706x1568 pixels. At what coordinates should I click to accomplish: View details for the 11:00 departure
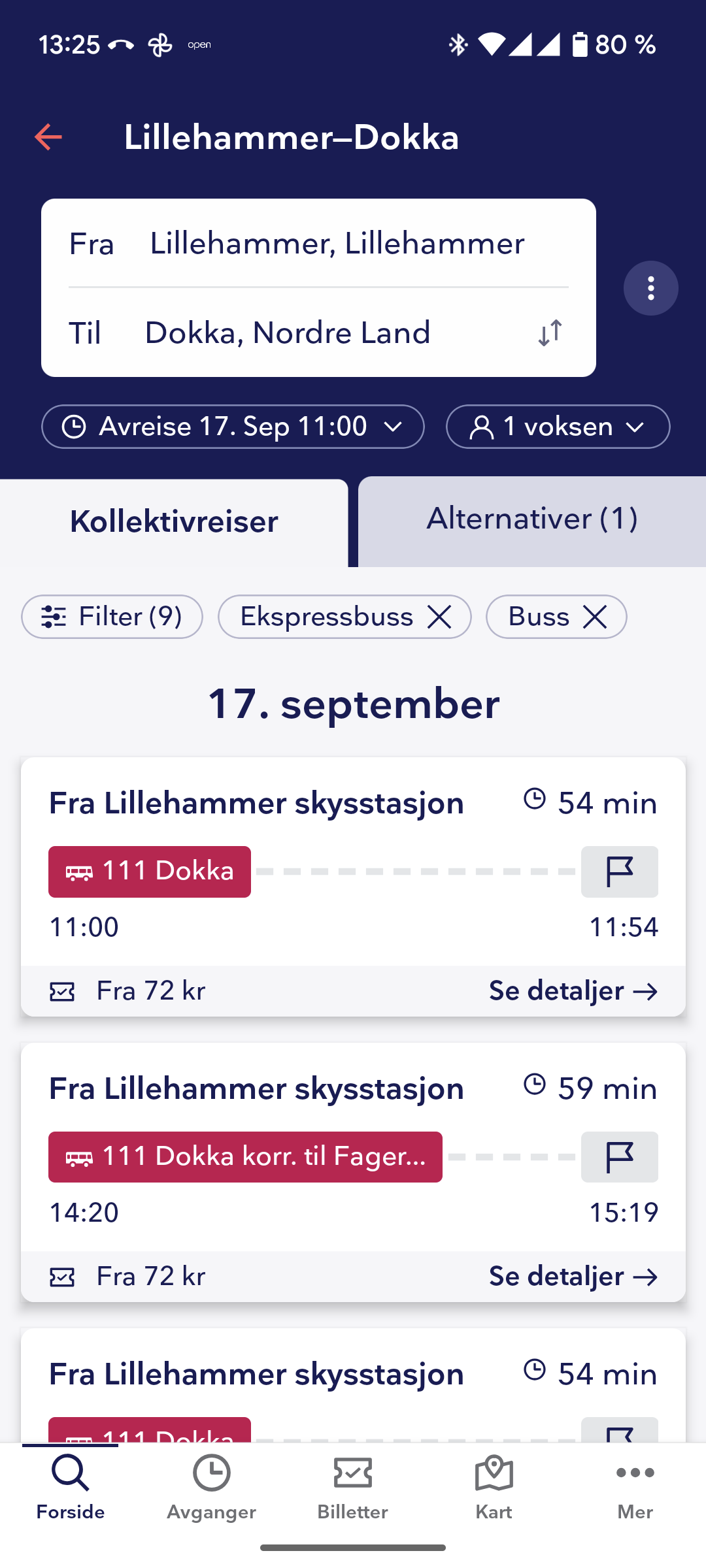[573, 991]
